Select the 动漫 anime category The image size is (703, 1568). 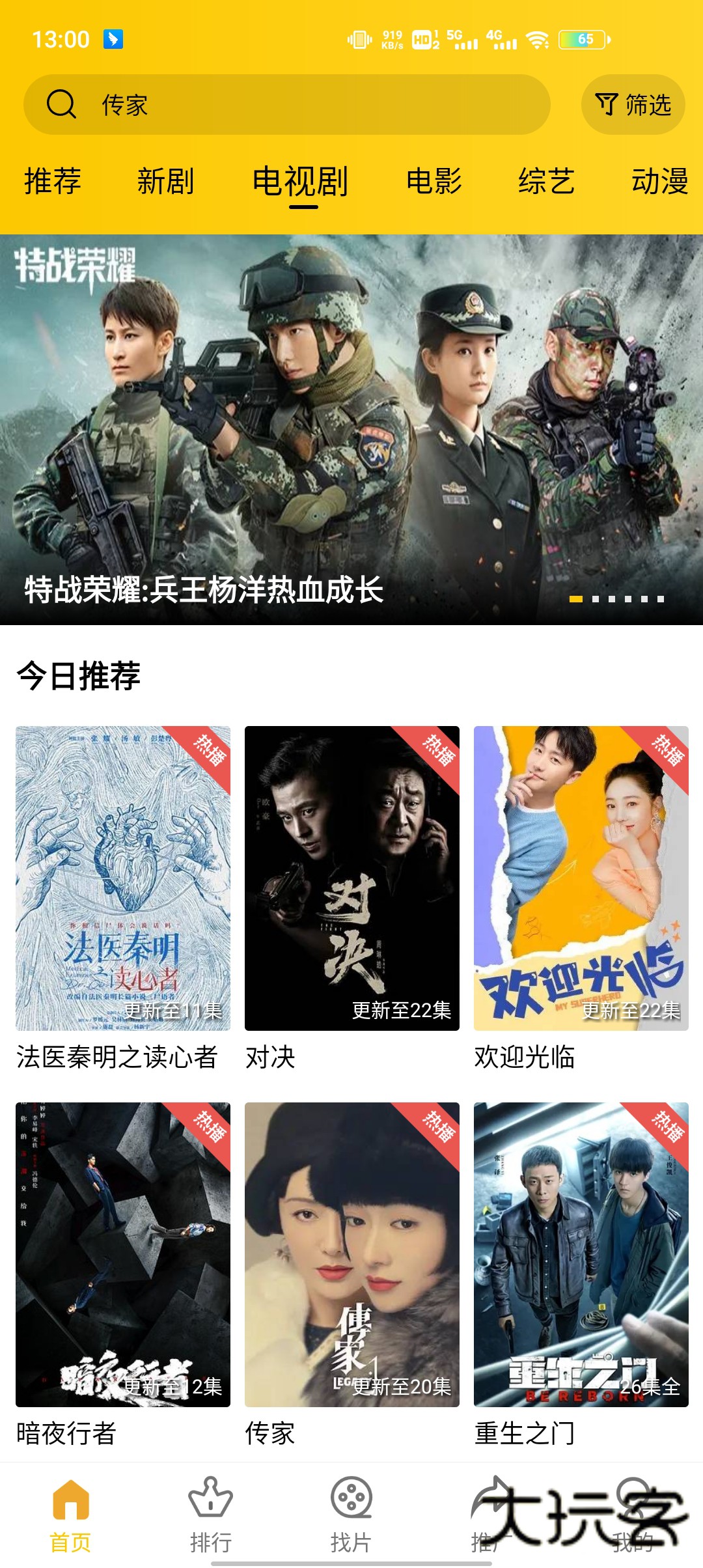(661, 183)
